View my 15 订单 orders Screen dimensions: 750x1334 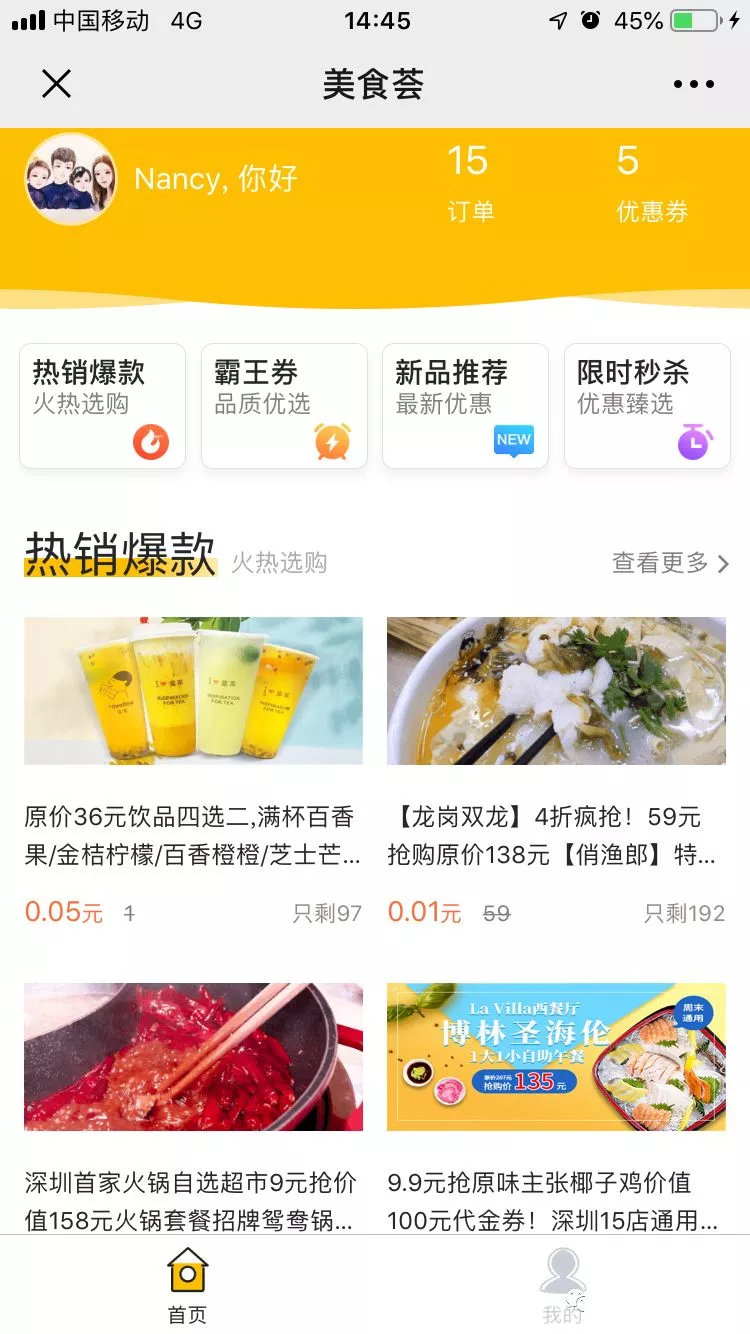469,182
